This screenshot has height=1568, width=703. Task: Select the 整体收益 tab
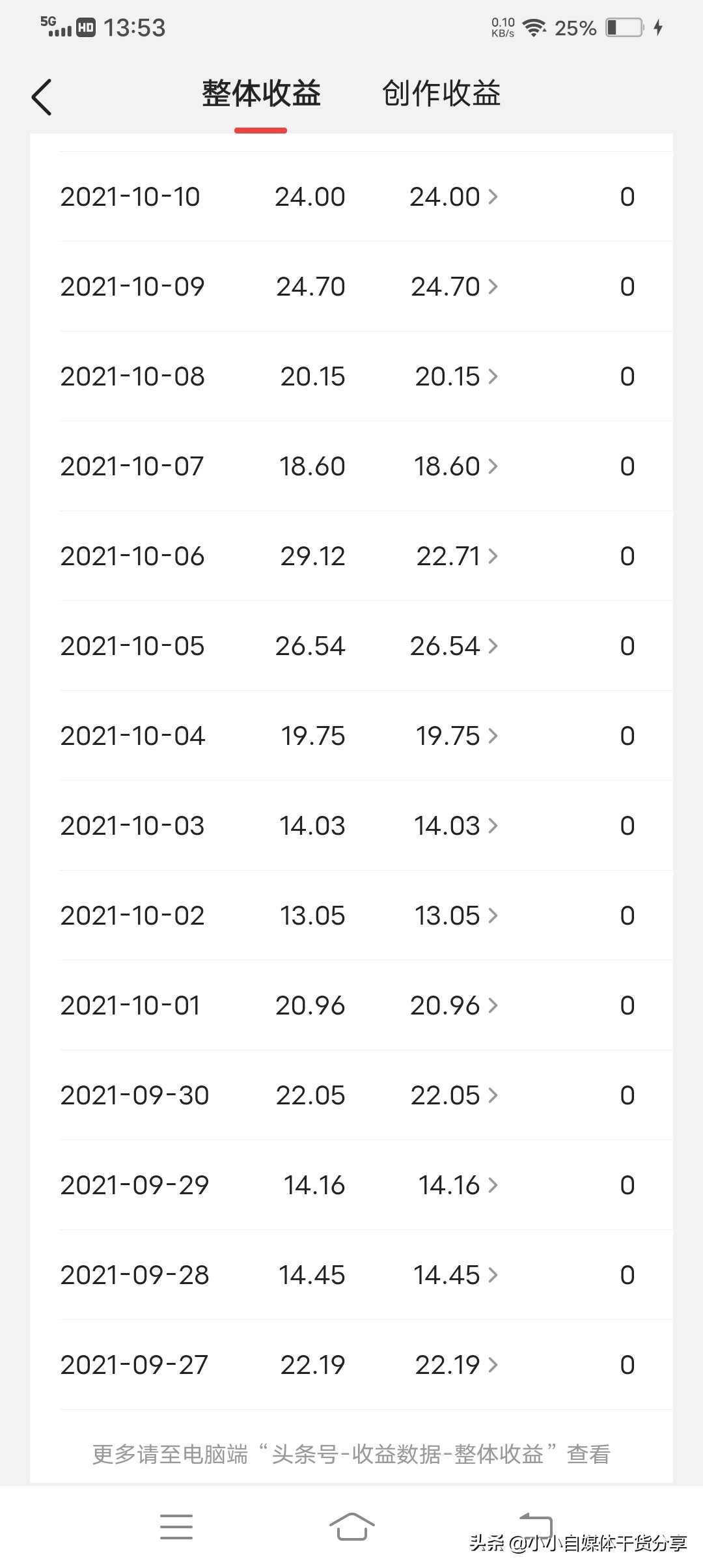[x=261, y=94]
